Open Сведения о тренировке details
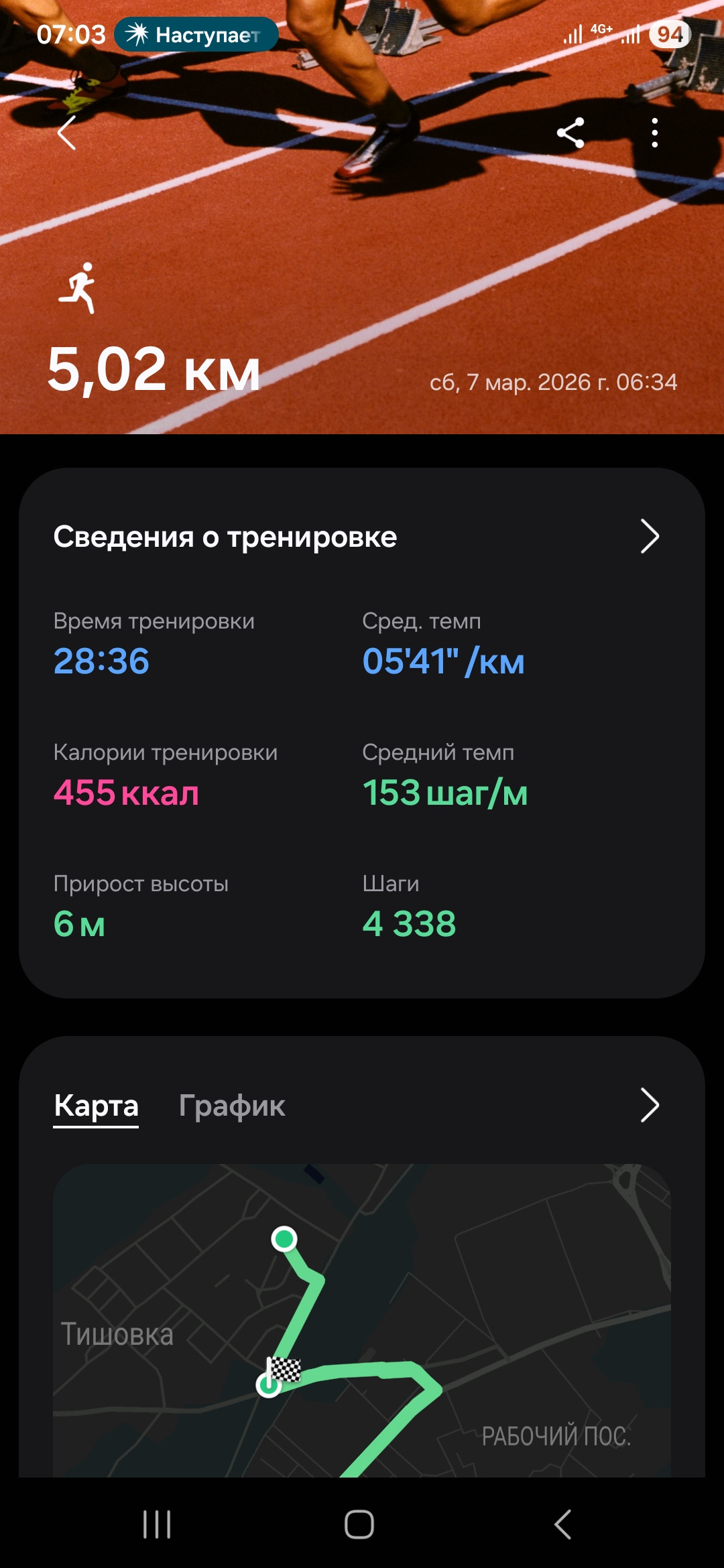Screen dimensions: 724x1568 [x=362, y=537]
